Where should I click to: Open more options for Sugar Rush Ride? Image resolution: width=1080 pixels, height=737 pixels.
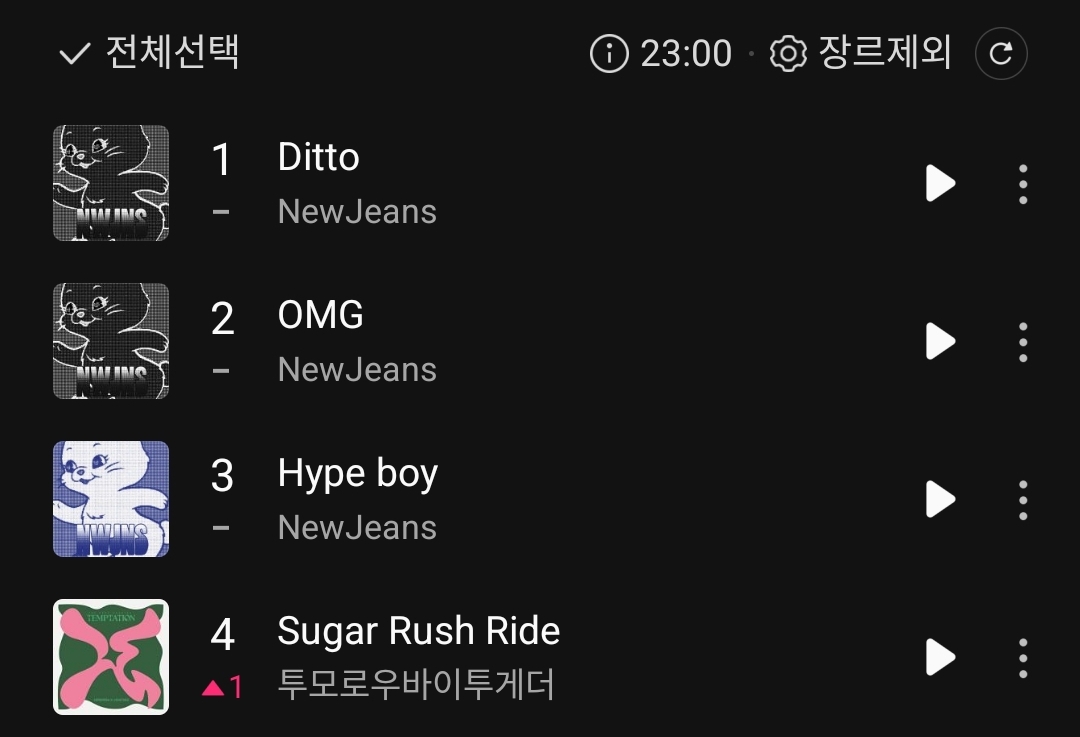(1022, 657)
